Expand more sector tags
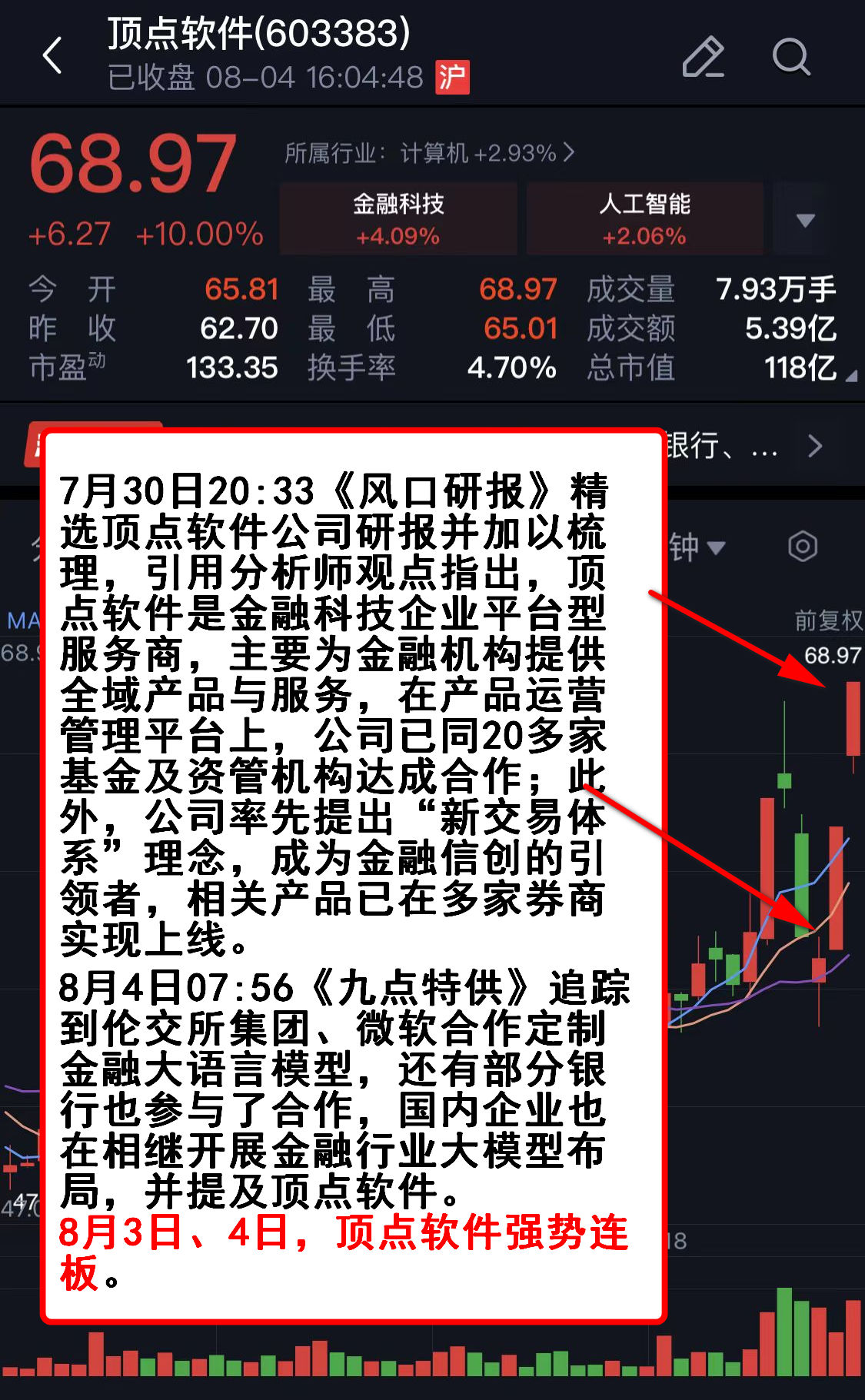The width and height of the screenshot is (865, 1400). (x=804, y=220)
